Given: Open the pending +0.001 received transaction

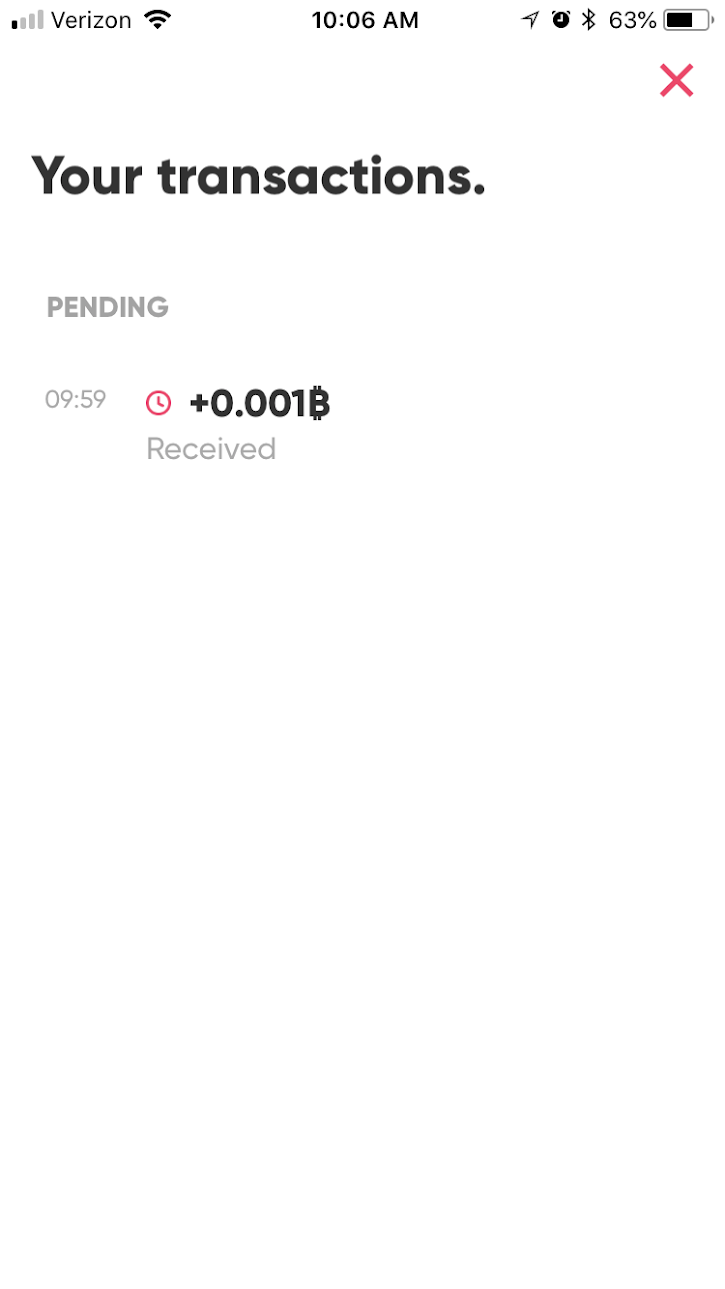Looking at the screenshot, I should 362,424.
